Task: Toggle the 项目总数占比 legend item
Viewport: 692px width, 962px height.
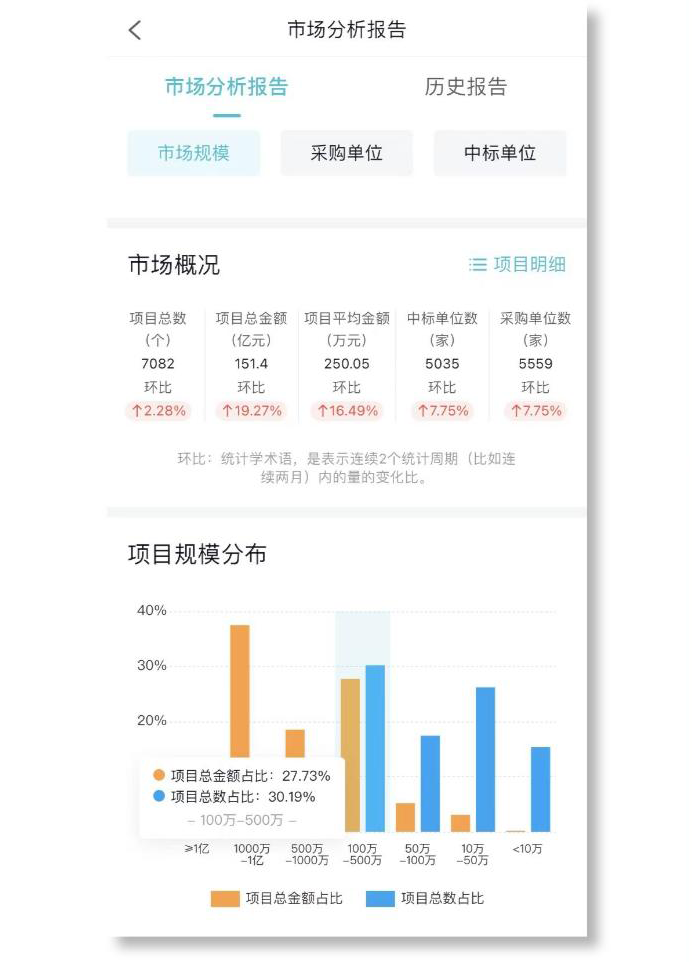Action: [x=426, y=898]
